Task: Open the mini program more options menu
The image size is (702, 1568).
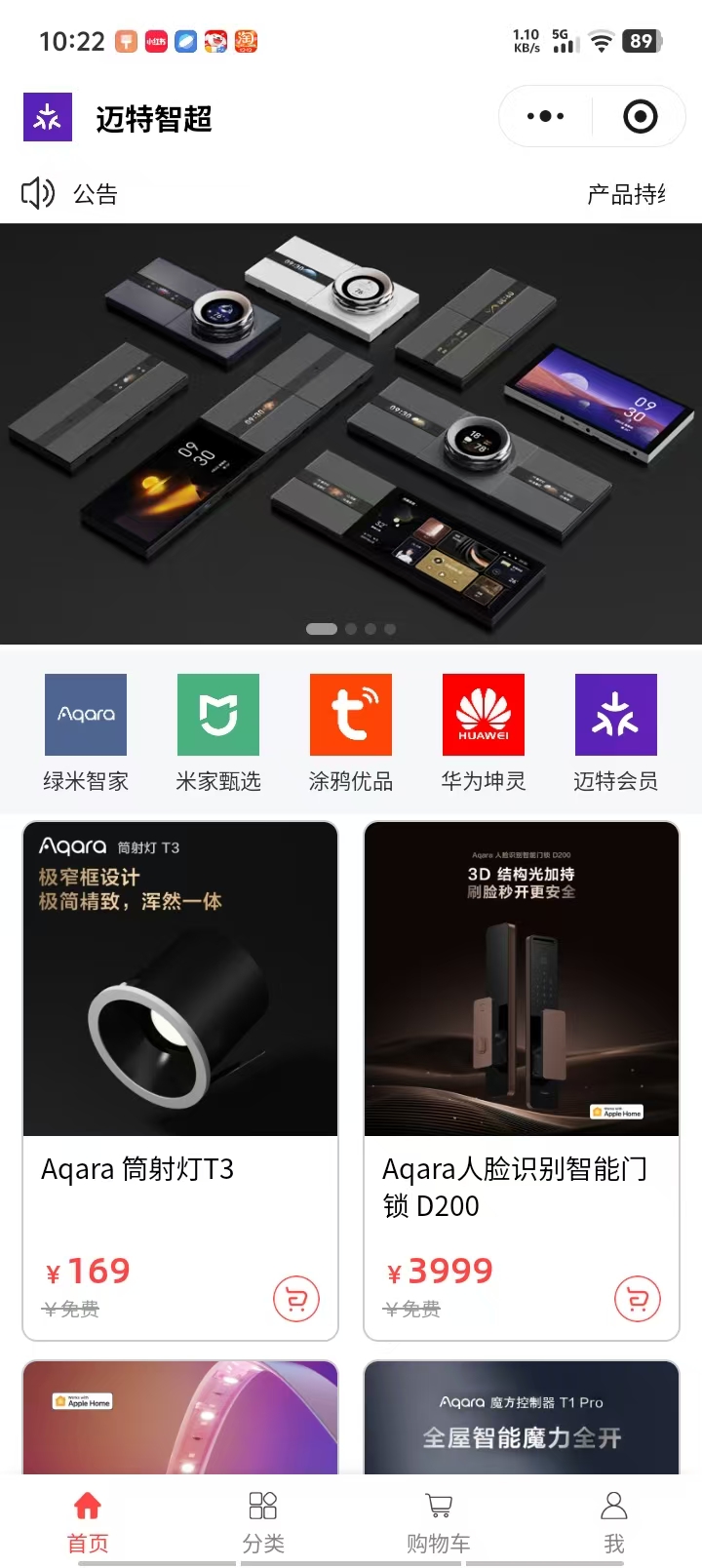Action: click(x=545, y=117)
